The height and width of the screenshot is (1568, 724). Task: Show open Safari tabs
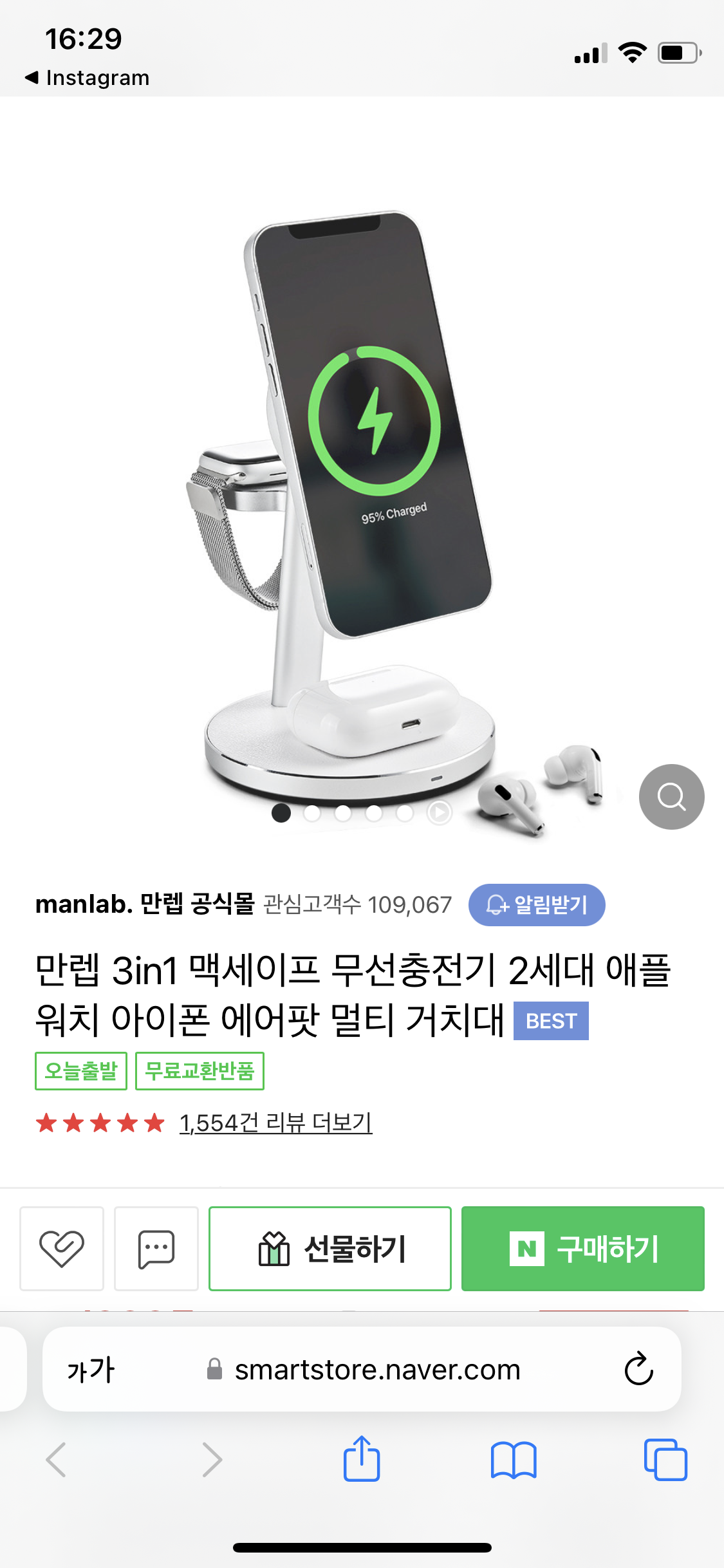[665, 1459]
